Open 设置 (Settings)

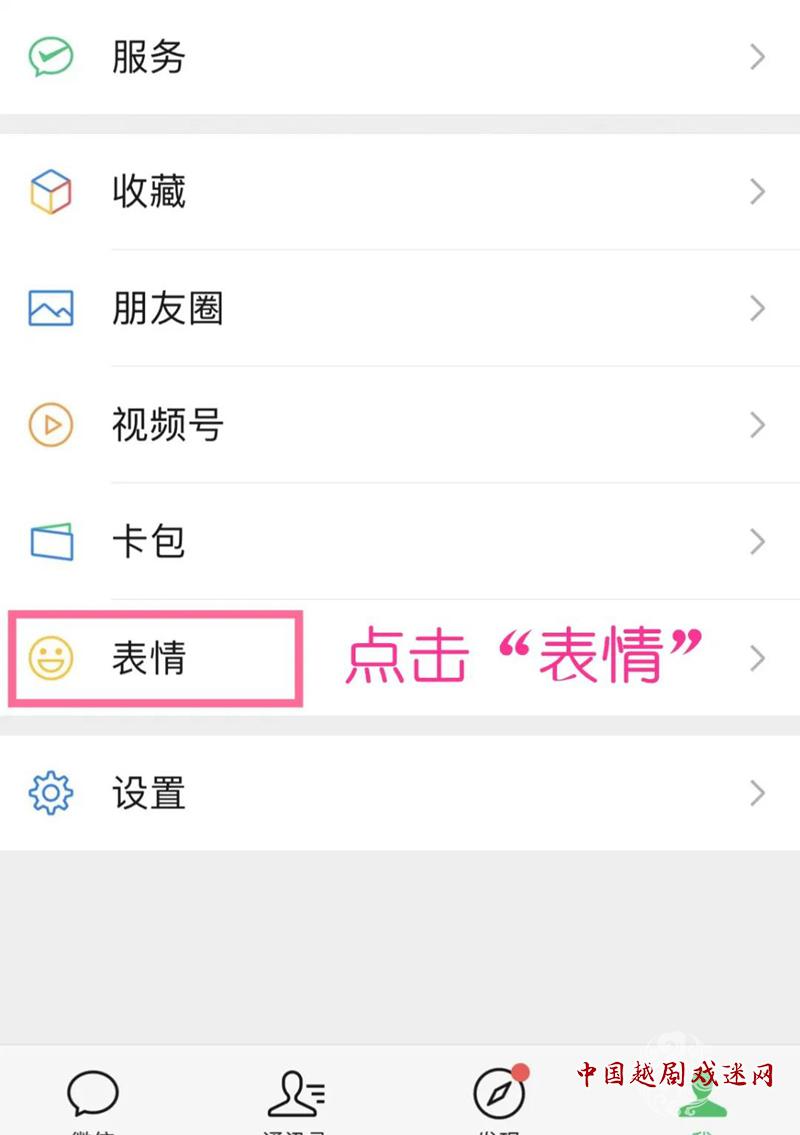400,793
